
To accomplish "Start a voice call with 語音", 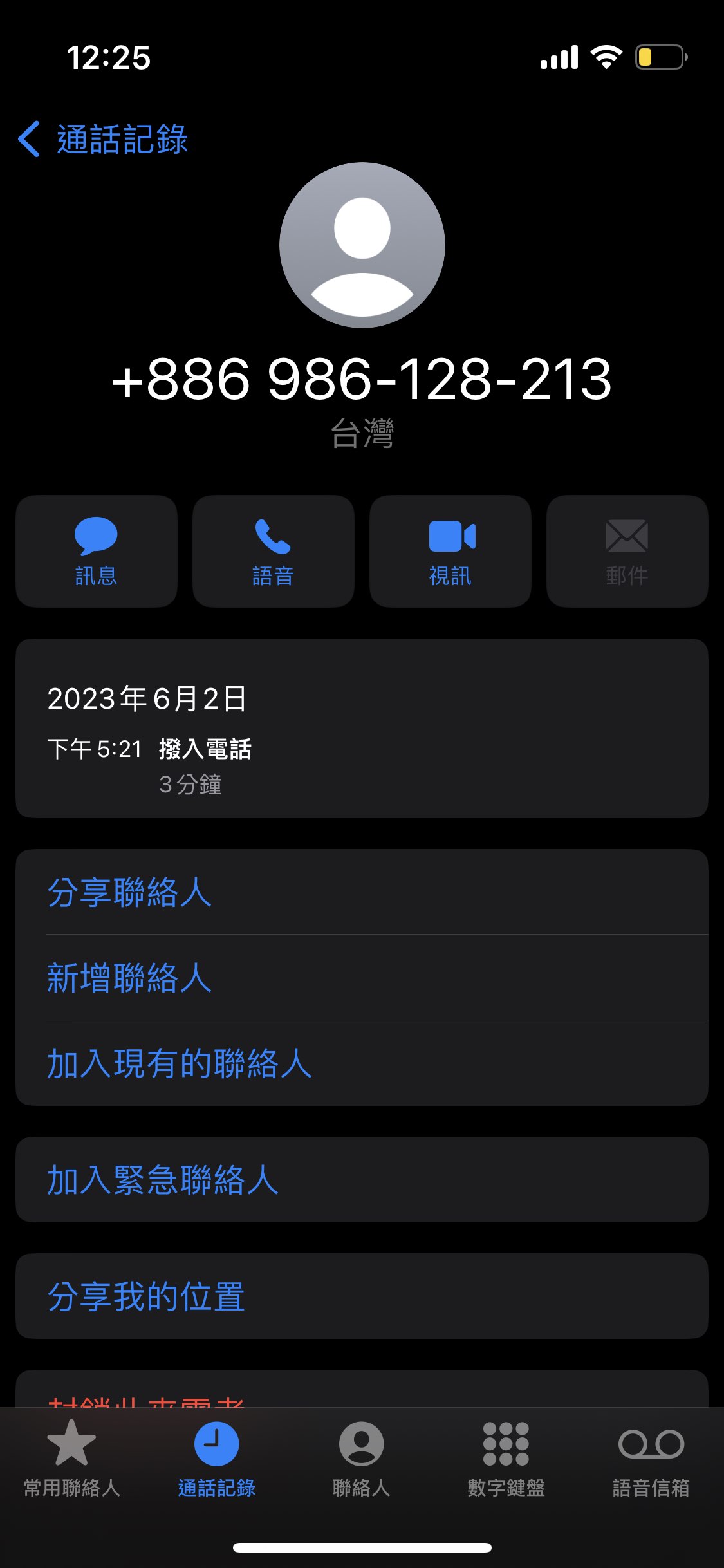I will (x=273, y=551).
